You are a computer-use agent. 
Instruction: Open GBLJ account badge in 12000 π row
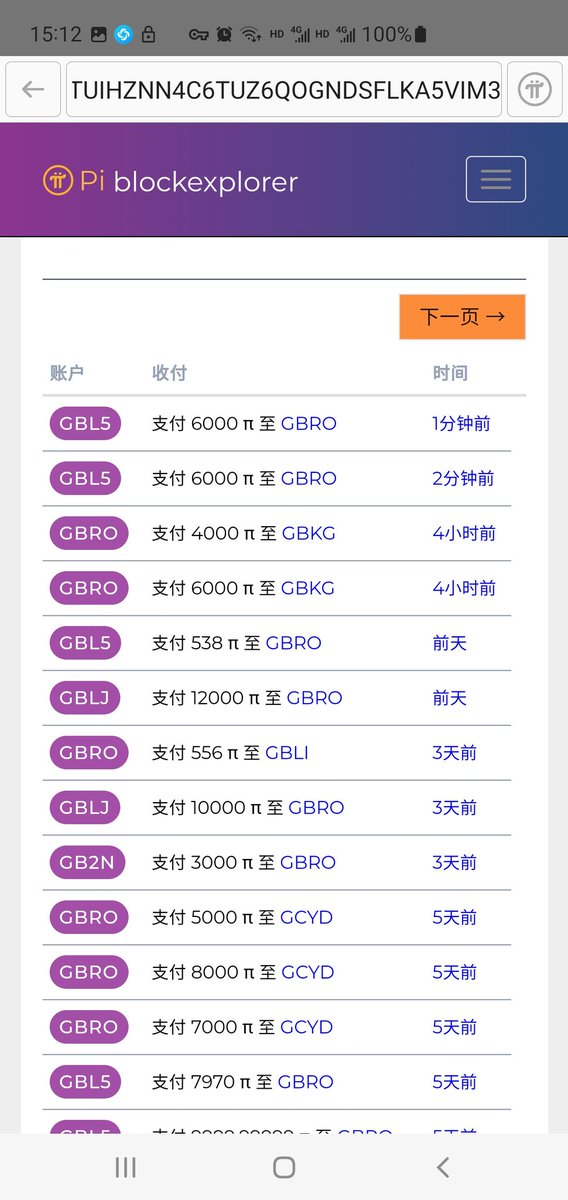[85, 698]
